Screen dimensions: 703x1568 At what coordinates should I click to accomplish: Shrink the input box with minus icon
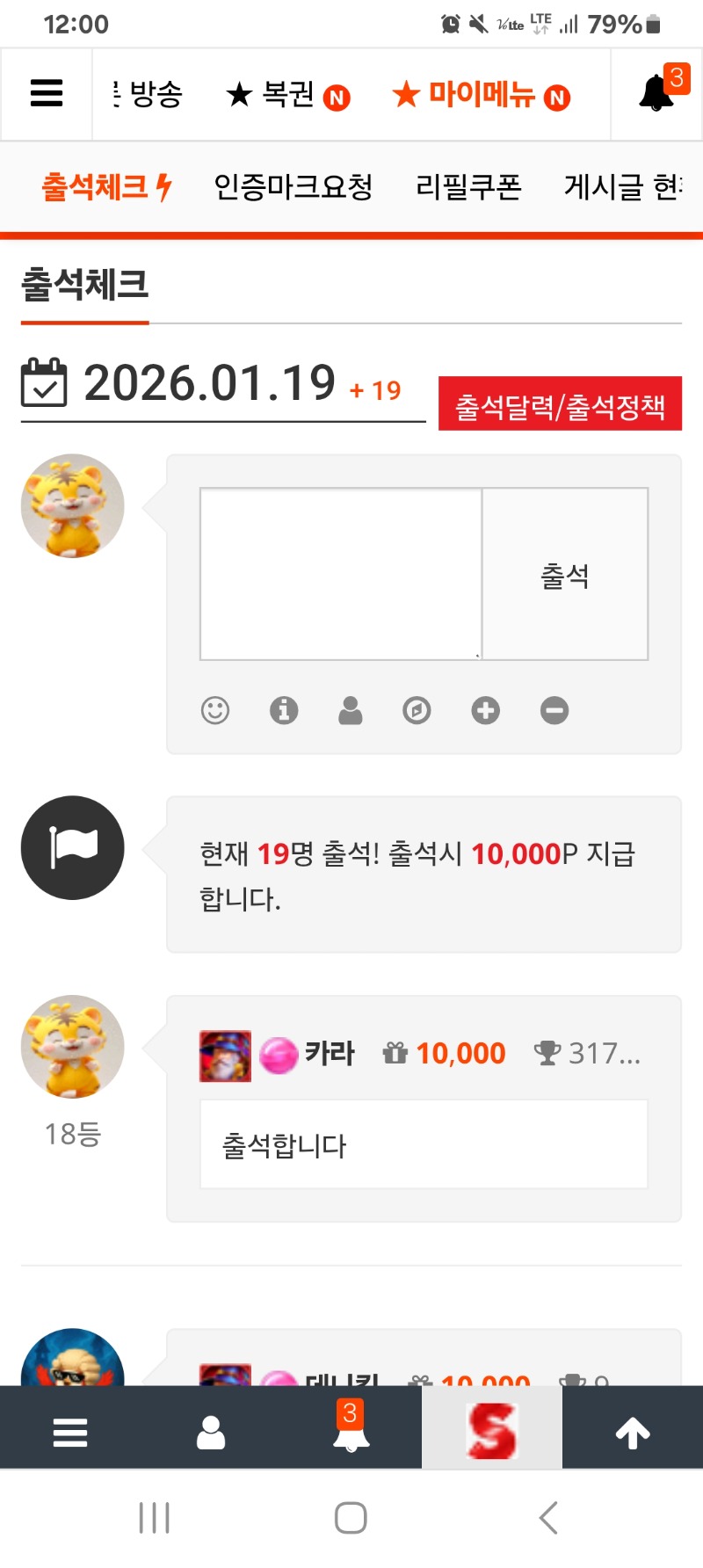[554, 710]
